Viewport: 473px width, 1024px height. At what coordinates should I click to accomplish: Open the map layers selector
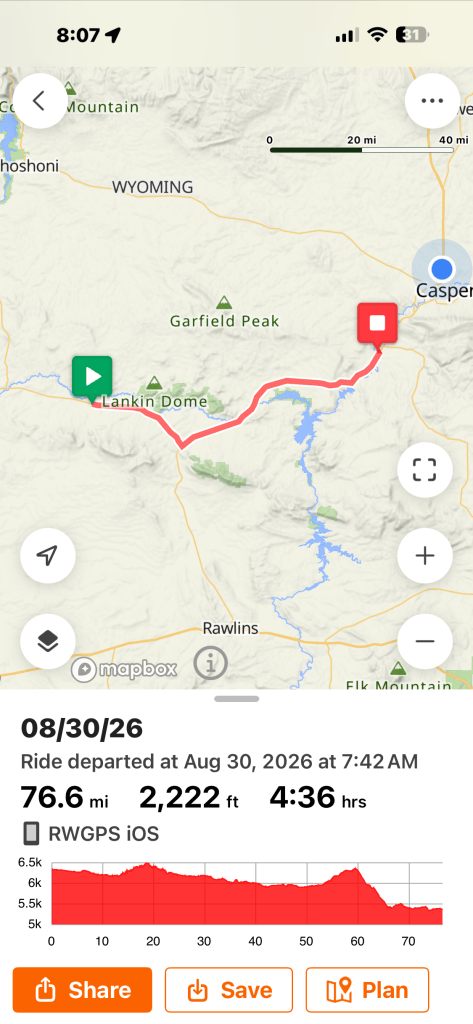pos(48,641)
